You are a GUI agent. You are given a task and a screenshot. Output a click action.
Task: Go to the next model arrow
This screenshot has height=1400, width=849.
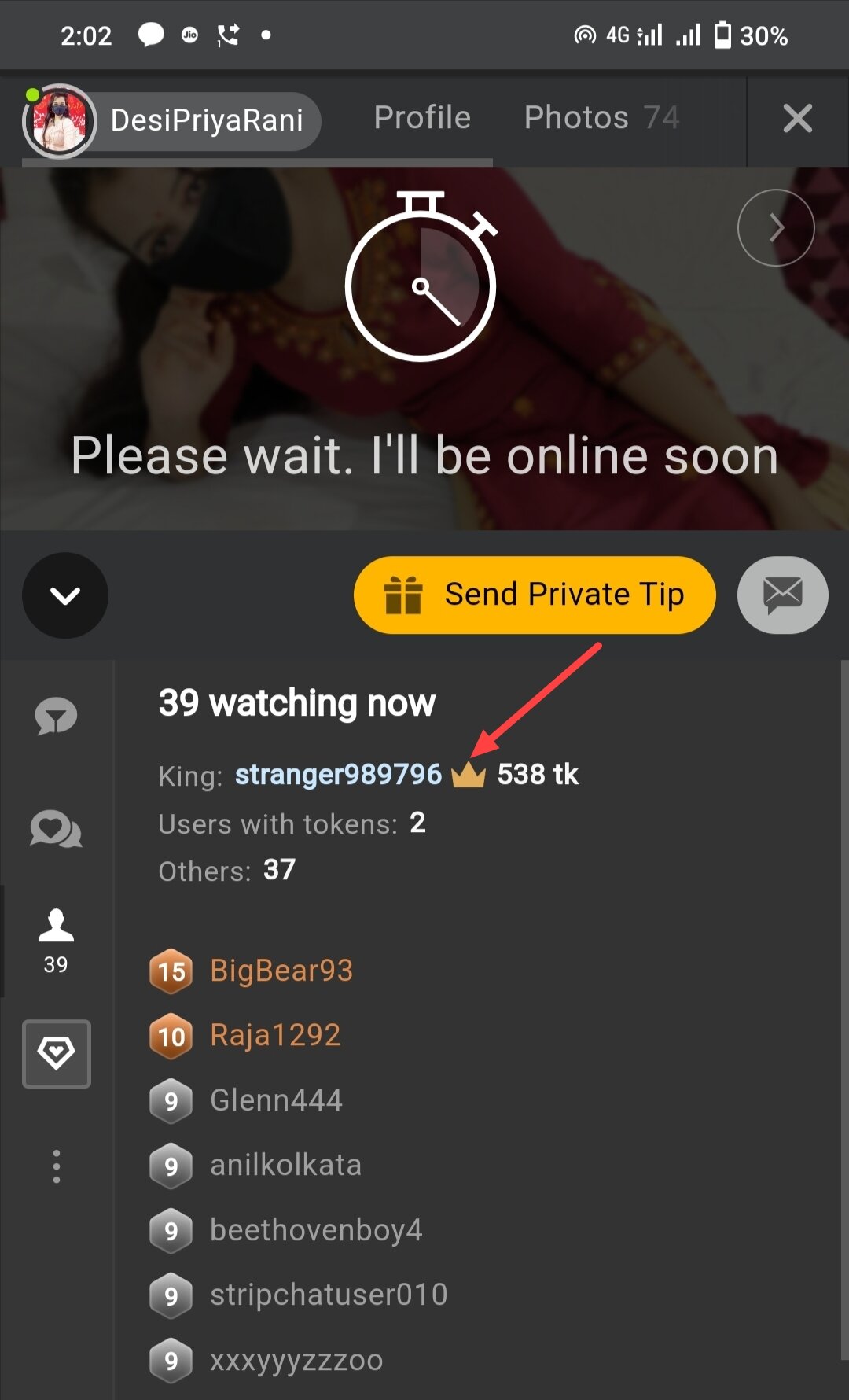(x=776, y=228)
